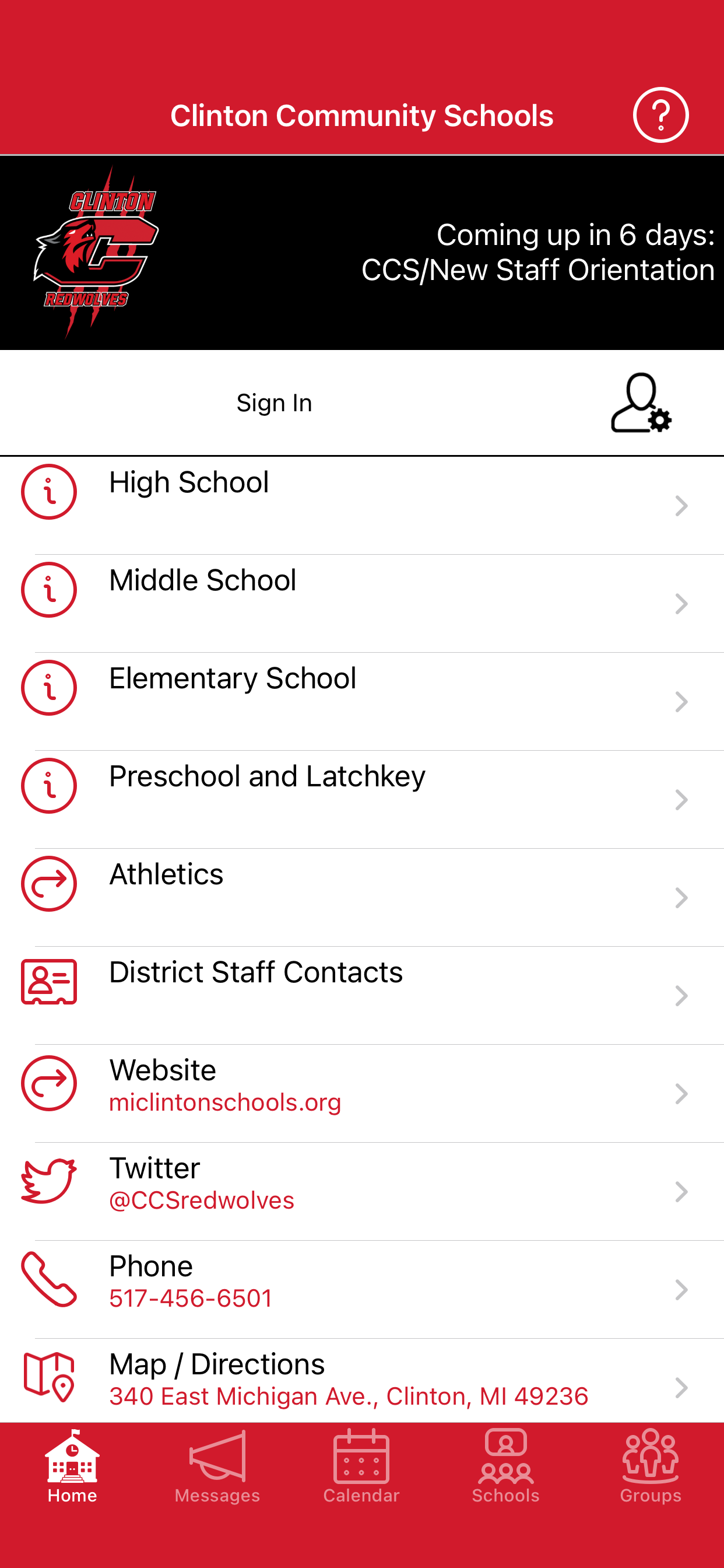Select the Home tab
This screenshot has height=1568, width=724.
72,1467
